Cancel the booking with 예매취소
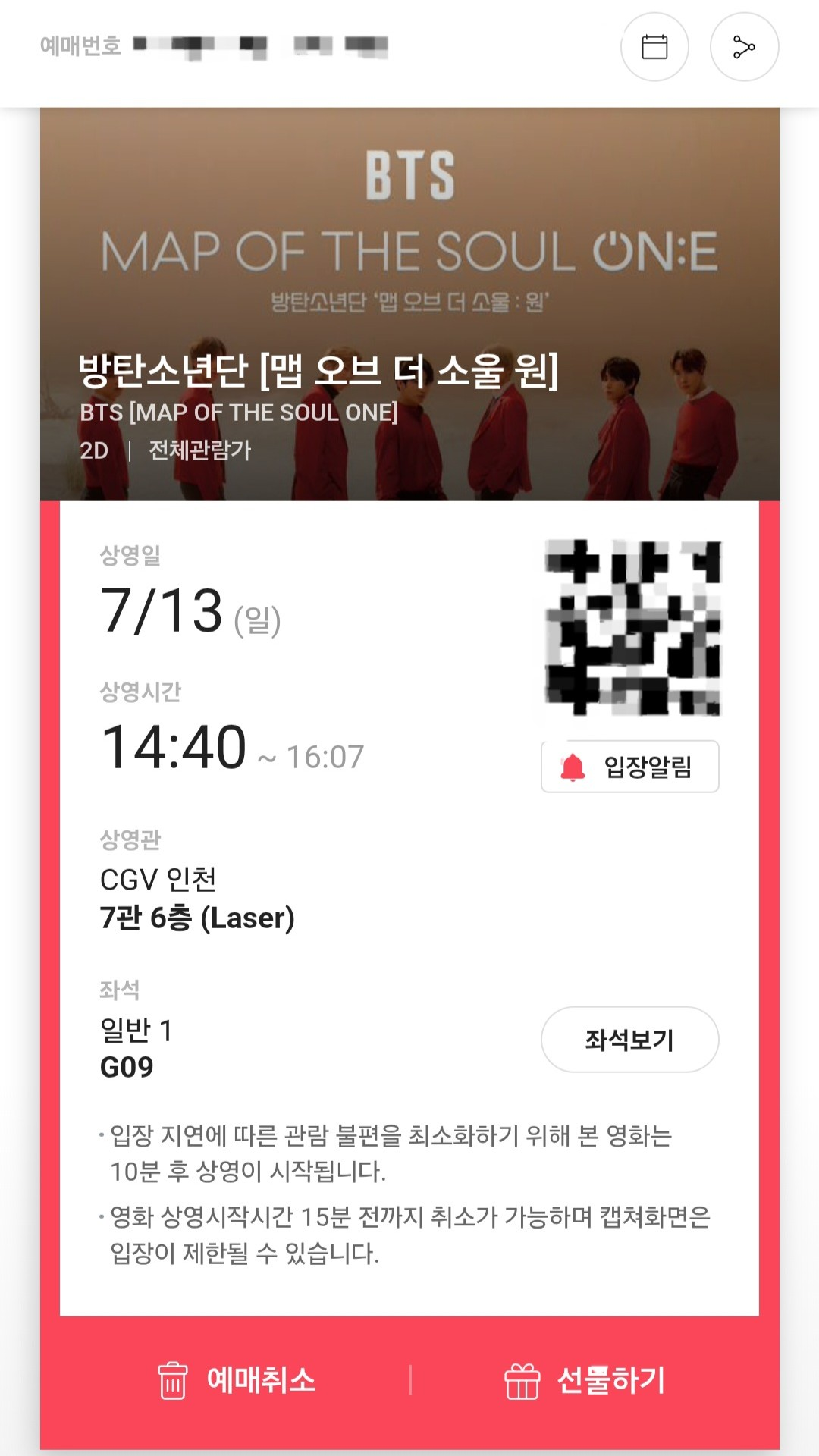The height and width of the screenshot is (1456, 819). (237, 1380)
